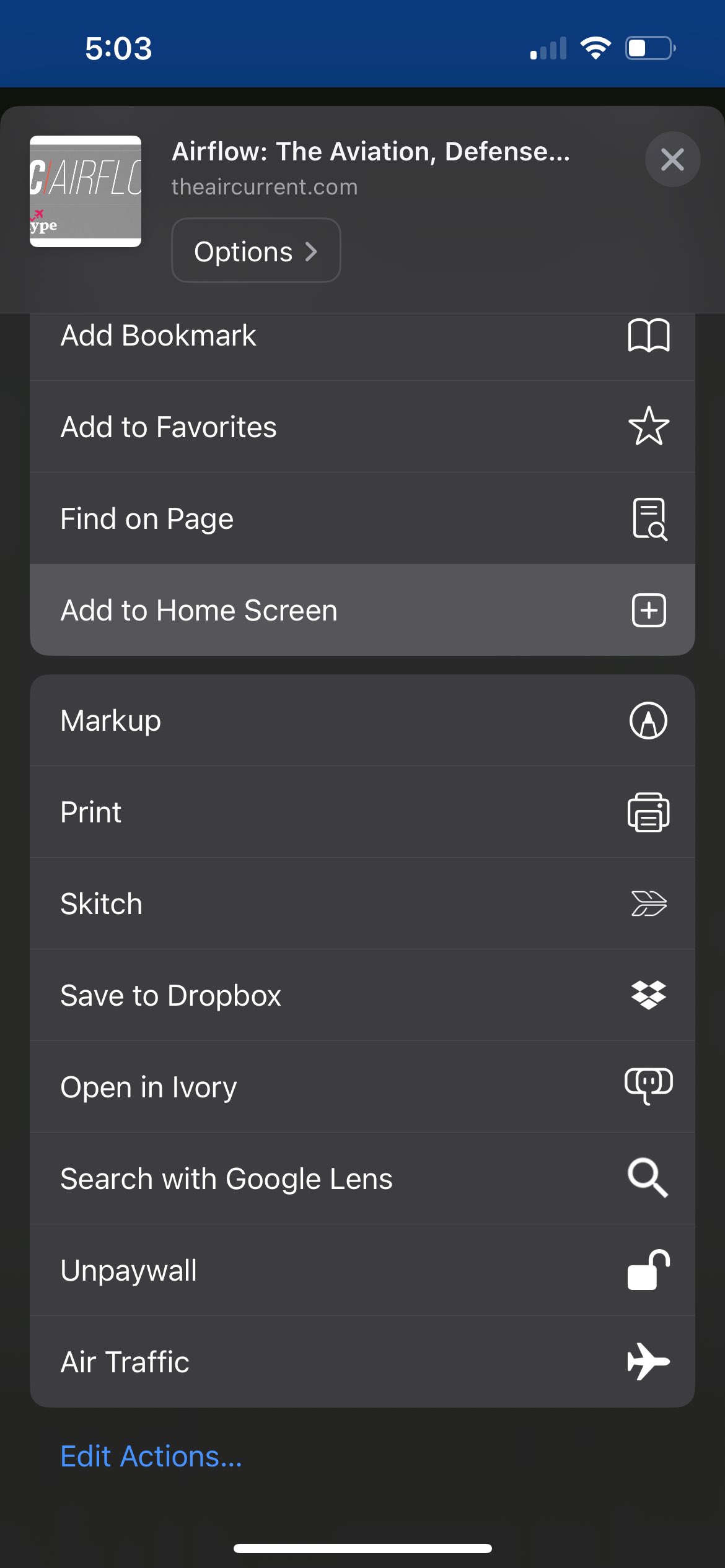This screenshot has height=1568, width=725.
Task: Choose Print from the actions list
Action: click(362, 812)
